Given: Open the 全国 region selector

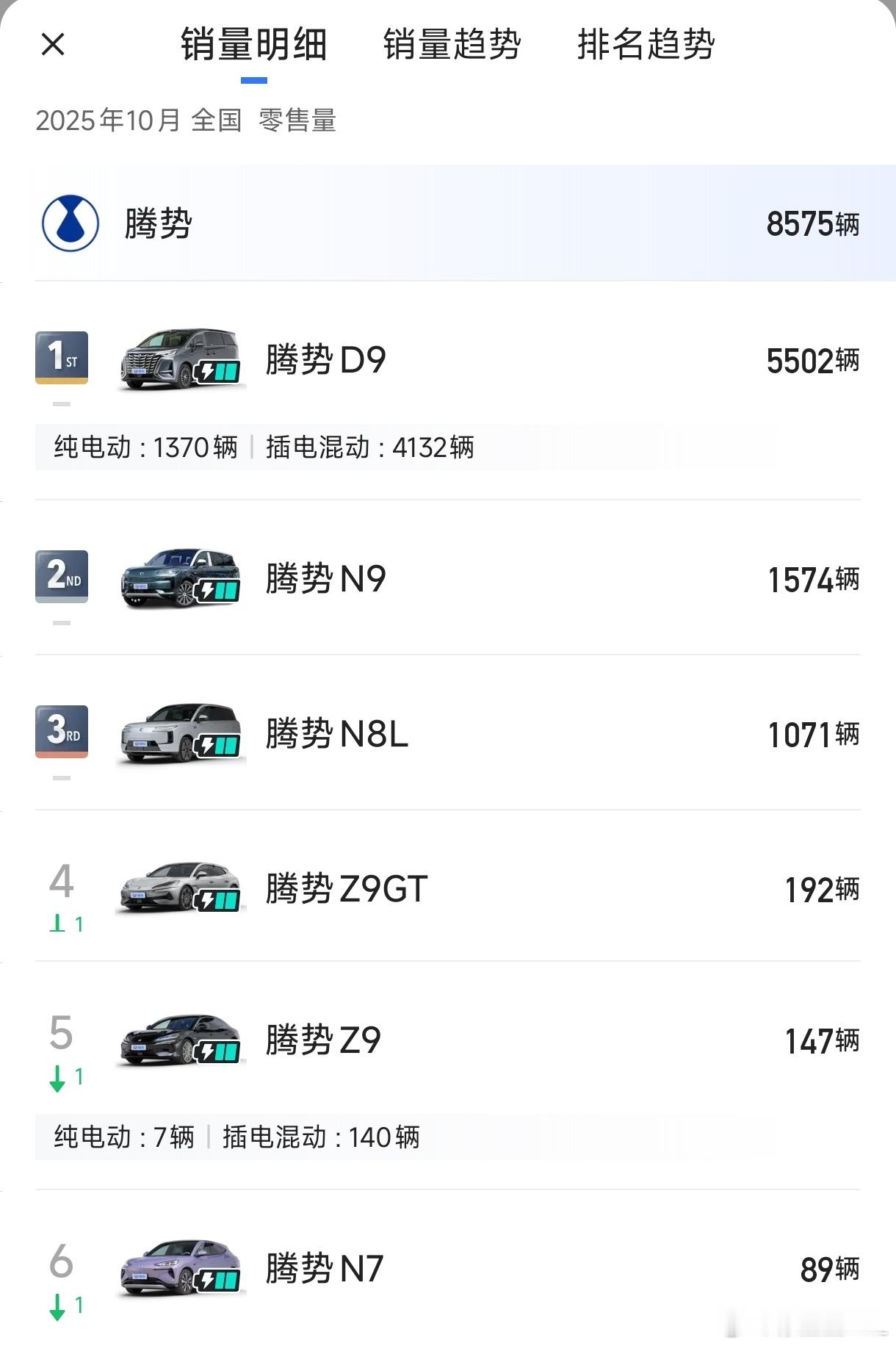Looking at the screenshot, I should [x=217, y=120].
